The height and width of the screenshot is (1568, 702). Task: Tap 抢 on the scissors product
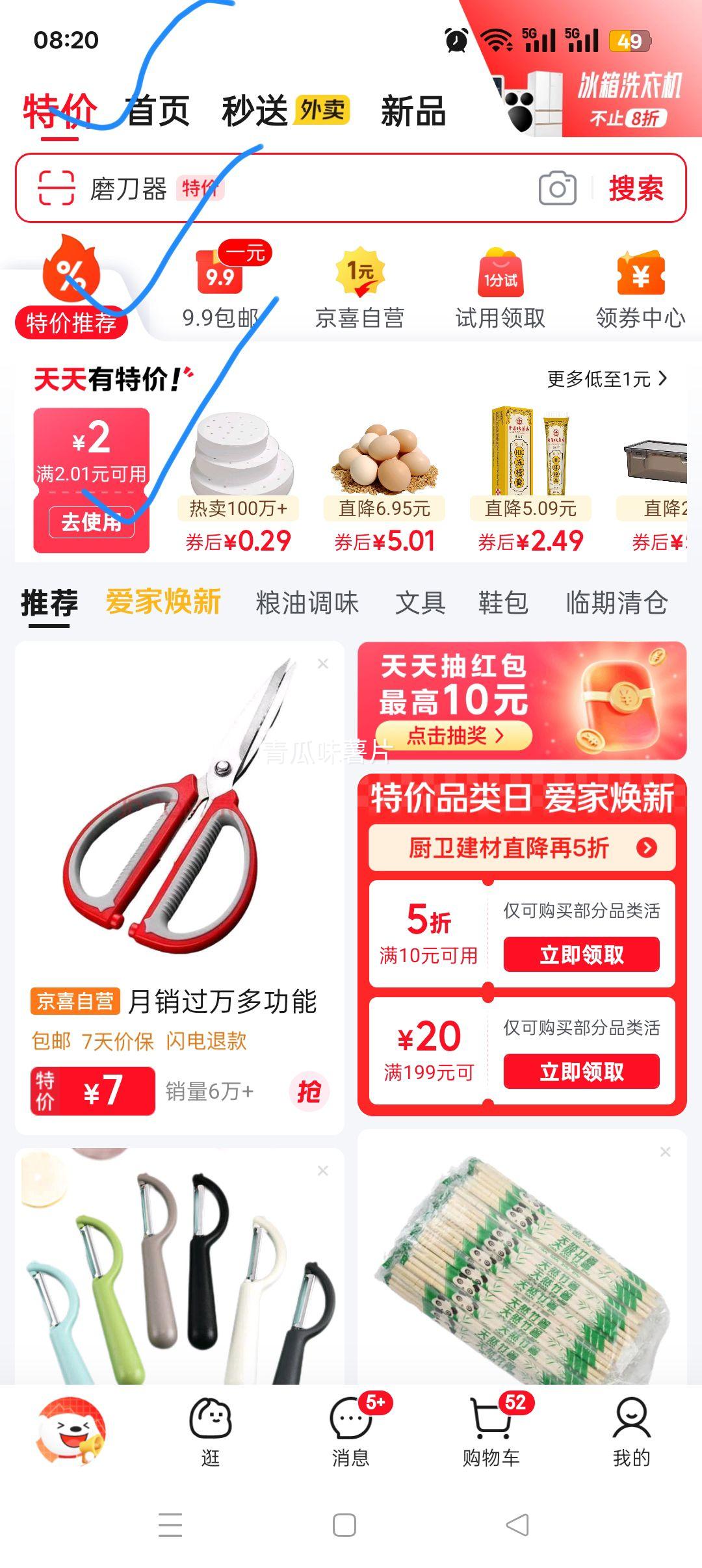tap(309, 1091)
